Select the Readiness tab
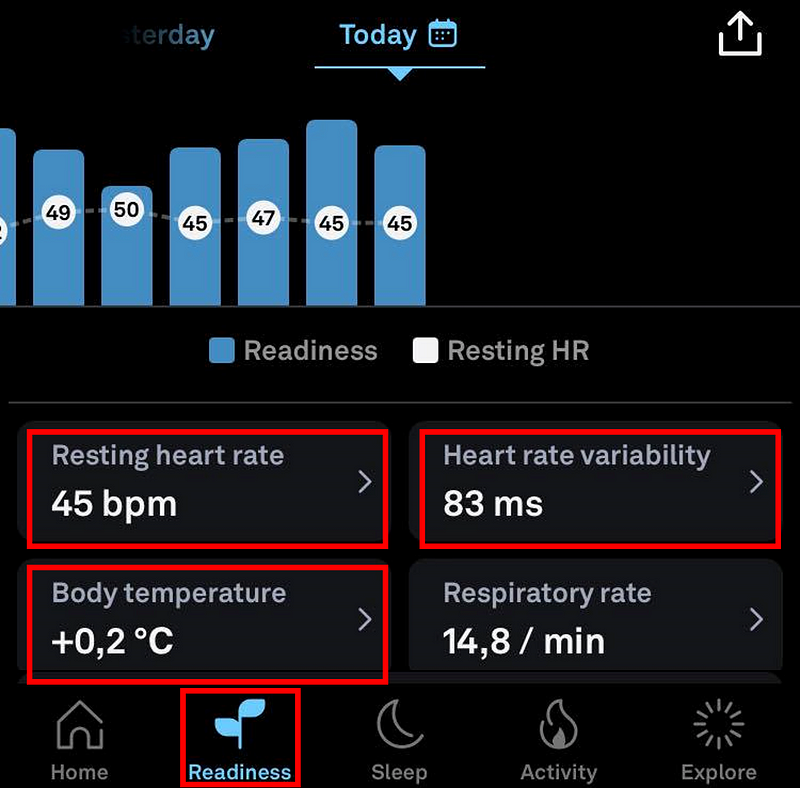Viewport: 800px width, 788px height. (239, 742)
